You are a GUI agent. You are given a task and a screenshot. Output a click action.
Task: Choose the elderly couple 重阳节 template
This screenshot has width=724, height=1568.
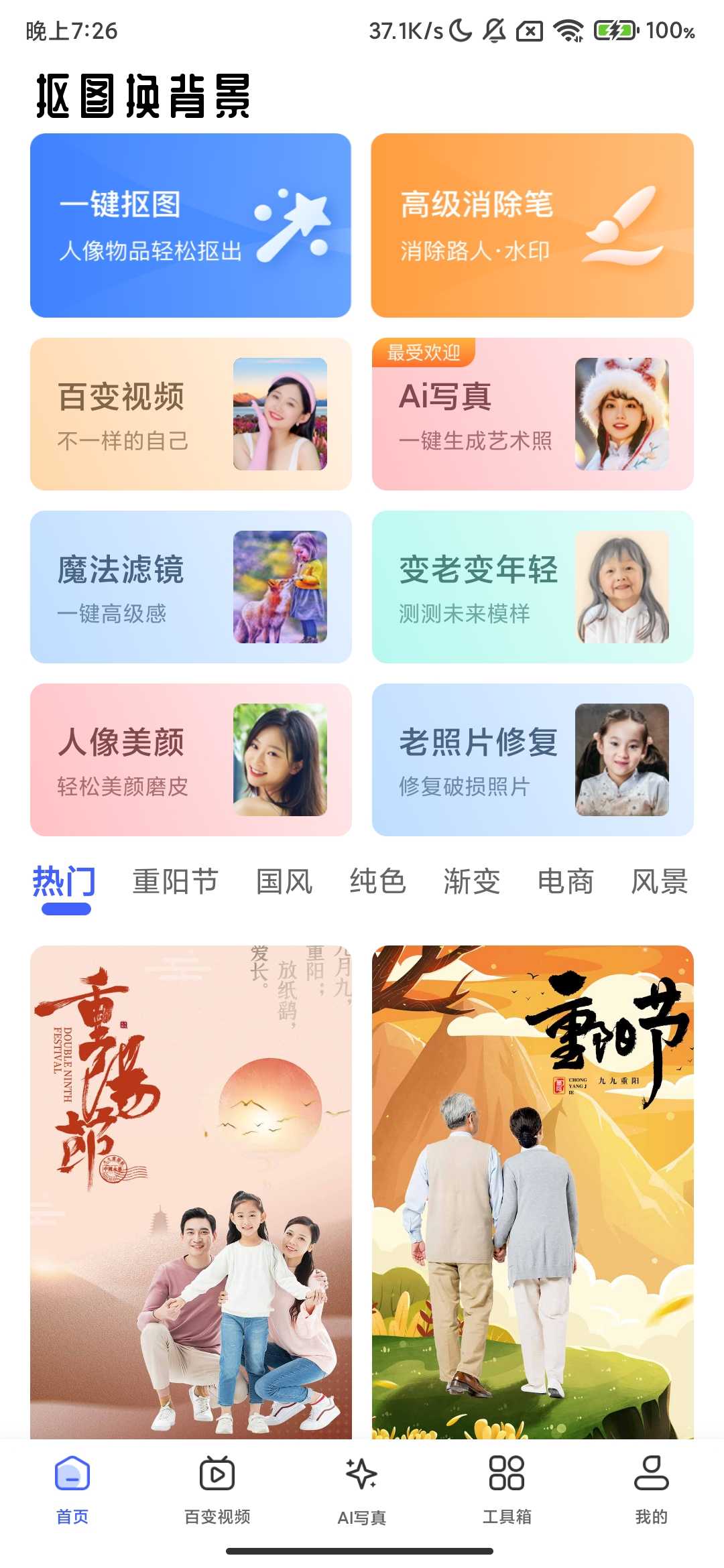tap(532, 1191)
